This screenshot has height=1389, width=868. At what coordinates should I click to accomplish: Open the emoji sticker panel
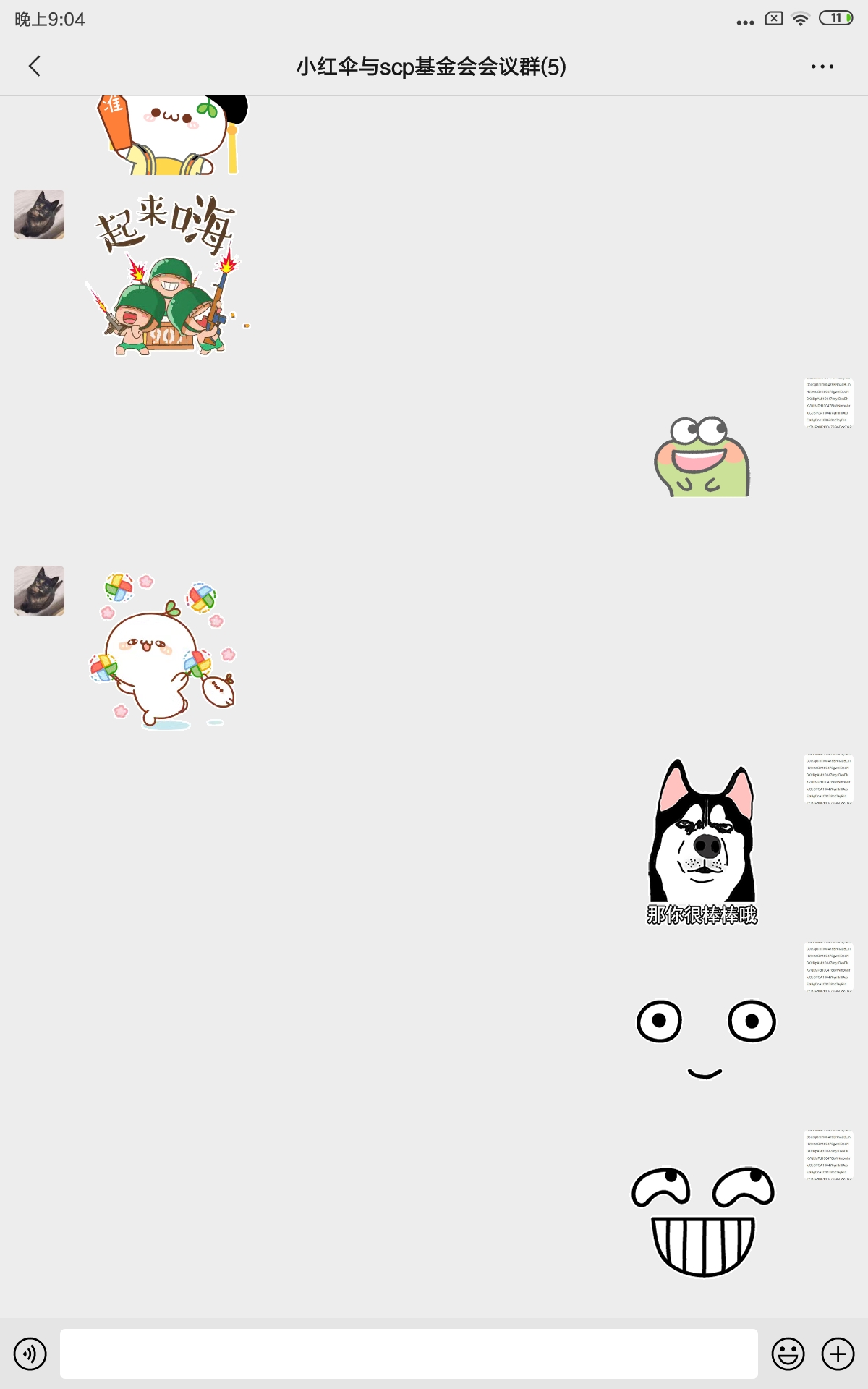788,1354
